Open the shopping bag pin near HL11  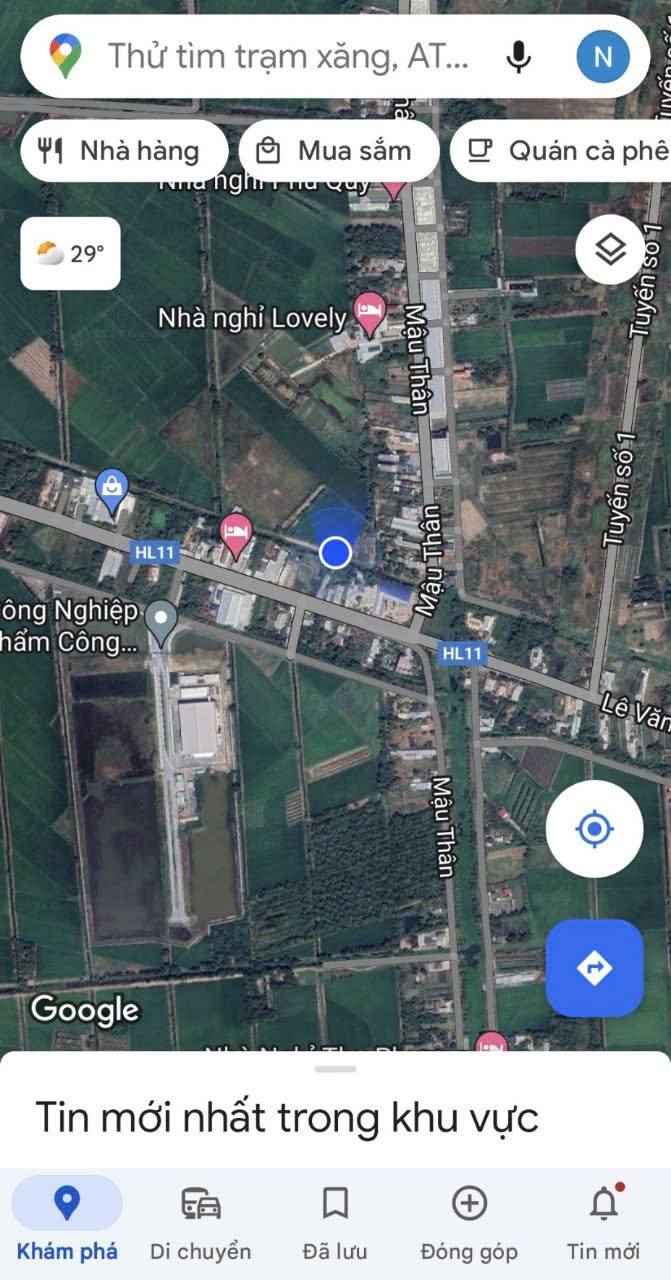click(x=111, y=488)
